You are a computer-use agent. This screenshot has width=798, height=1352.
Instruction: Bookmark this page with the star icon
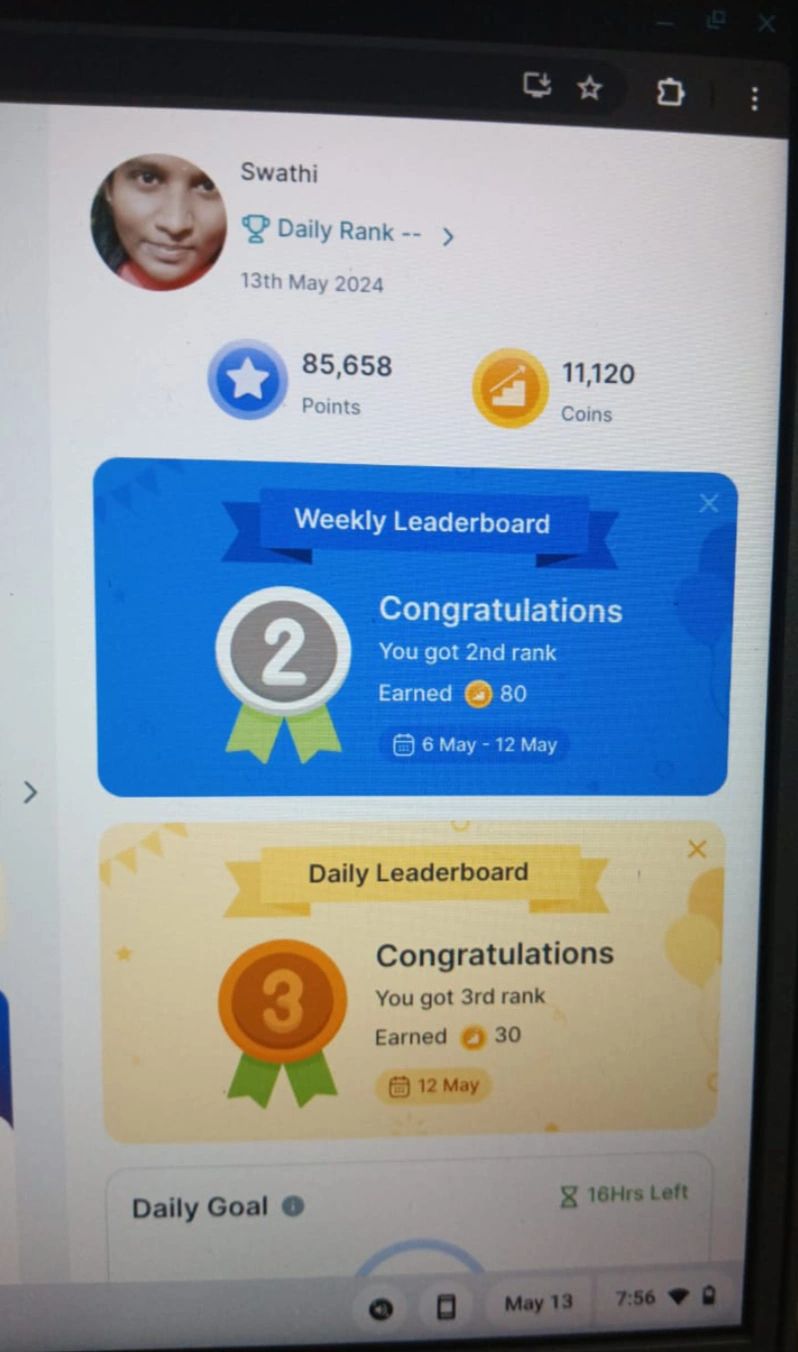pos(590,88)
